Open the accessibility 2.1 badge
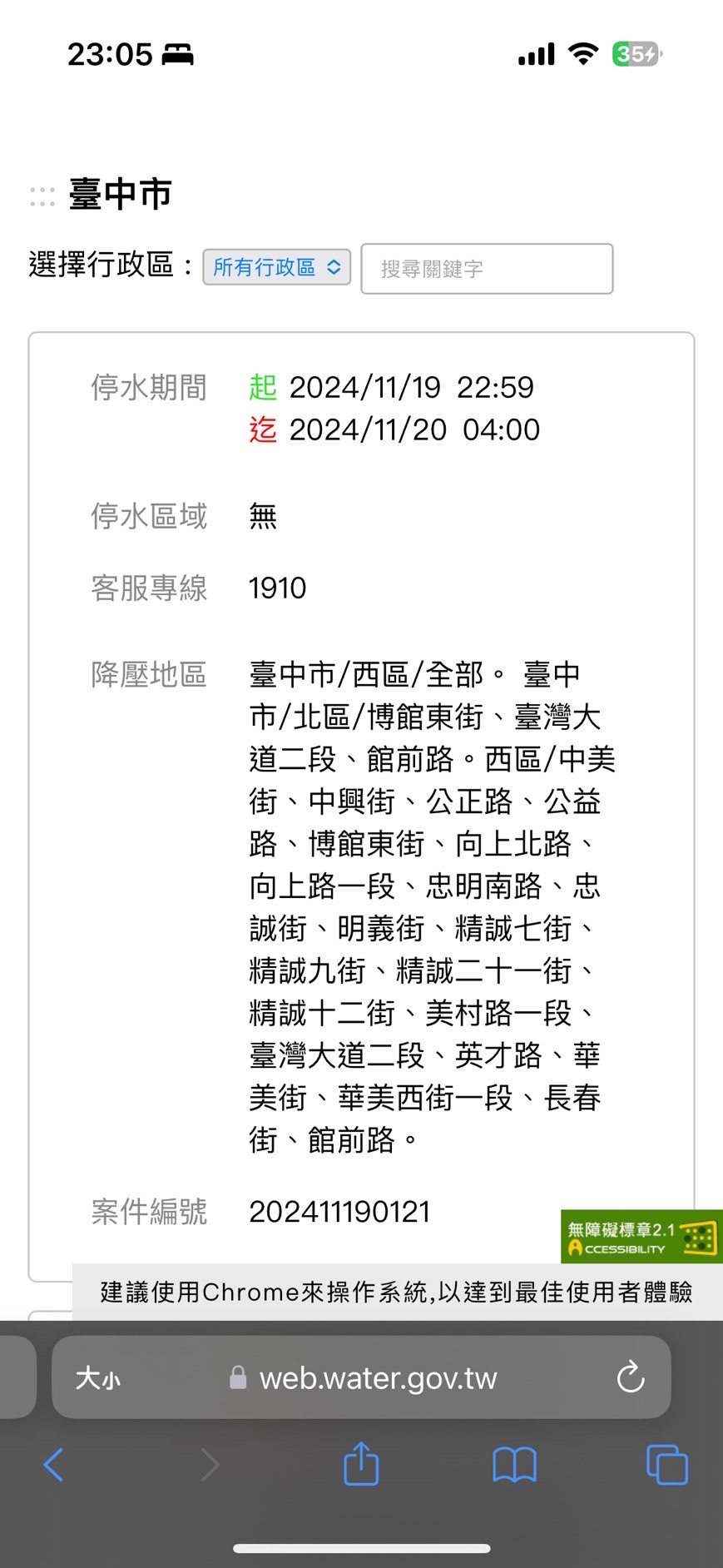723x1568 pixels. click(x=641, y=1237)
